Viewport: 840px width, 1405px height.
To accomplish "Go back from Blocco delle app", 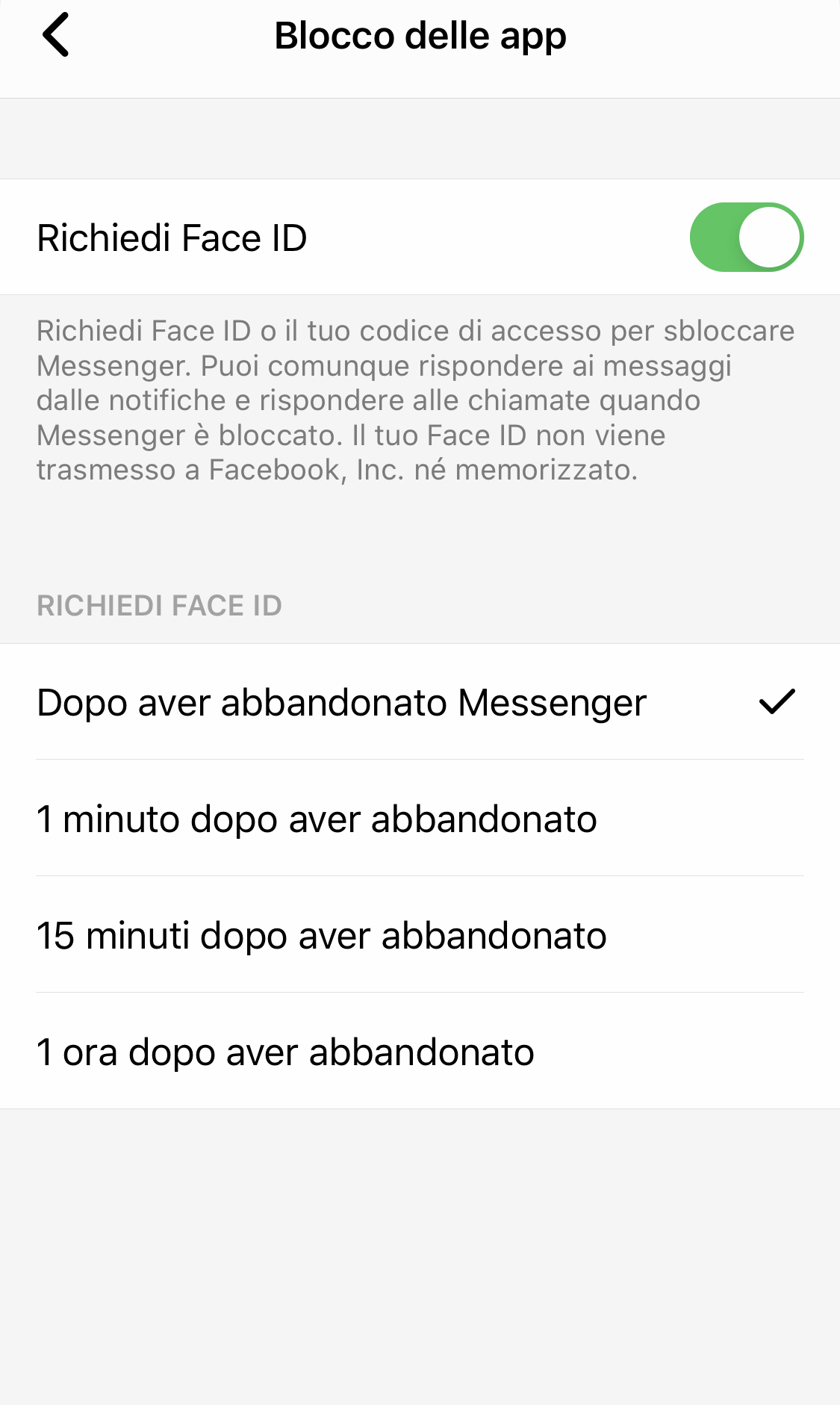I will tap(56, 35).
